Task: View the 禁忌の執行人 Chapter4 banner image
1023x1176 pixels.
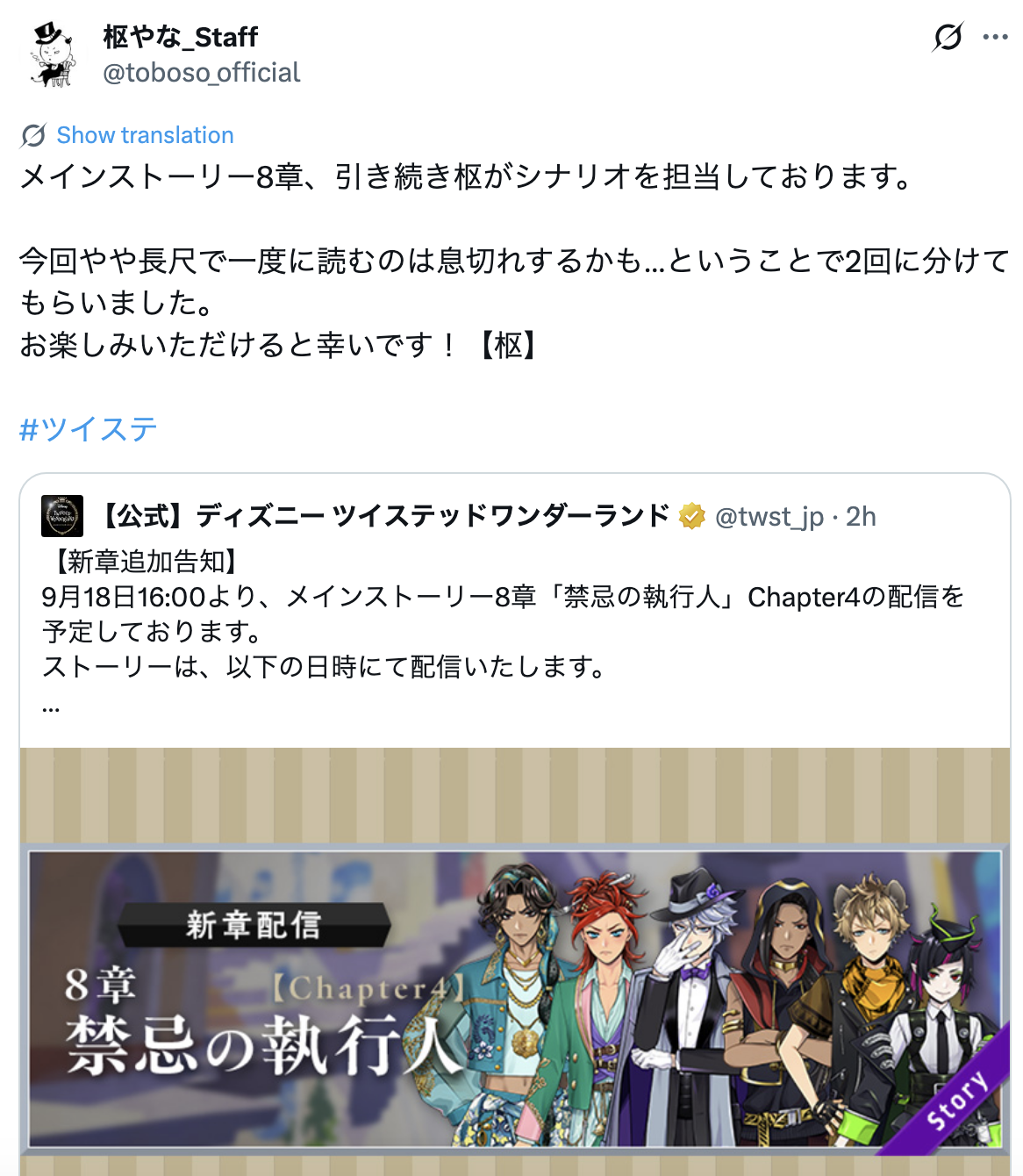Action: click(x=515, y=962)
